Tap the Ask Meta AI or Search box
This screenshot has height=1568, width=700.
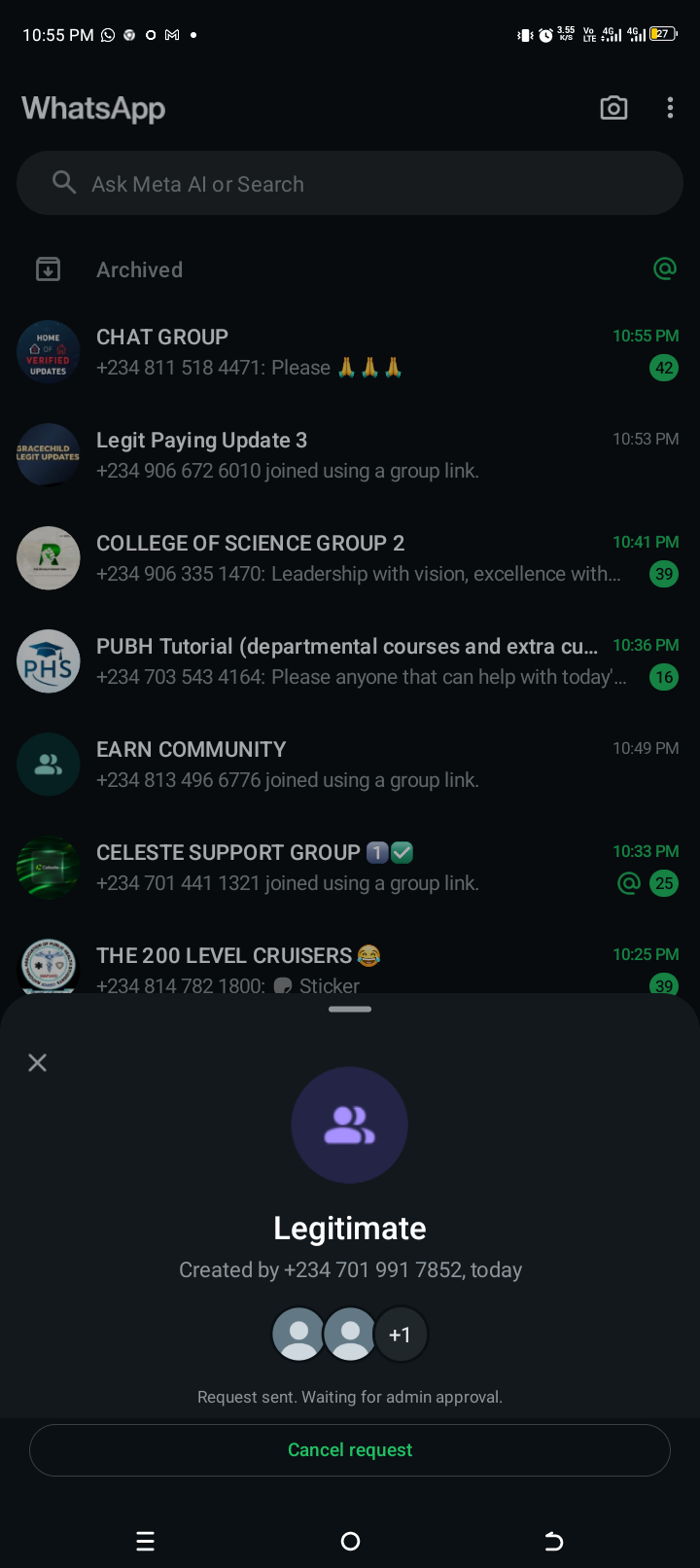(x=350, y=184)
